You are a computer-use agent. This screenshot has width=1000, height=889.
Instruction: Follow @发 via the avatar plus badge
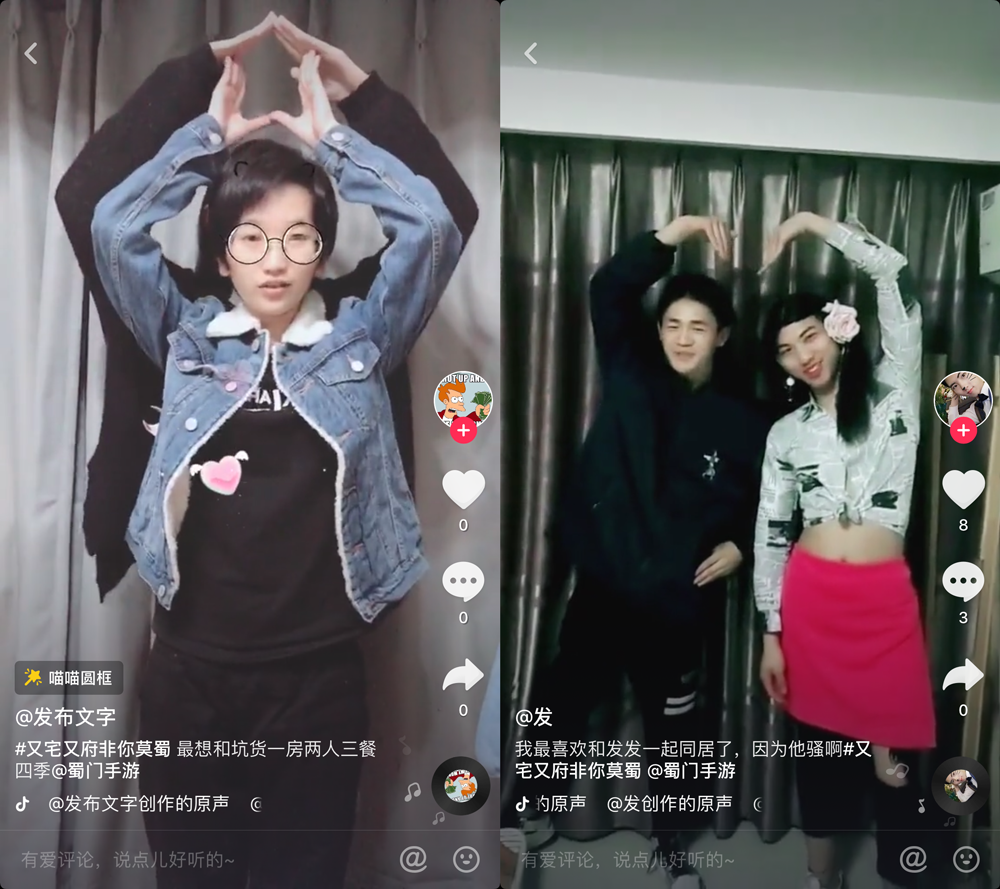963,431
